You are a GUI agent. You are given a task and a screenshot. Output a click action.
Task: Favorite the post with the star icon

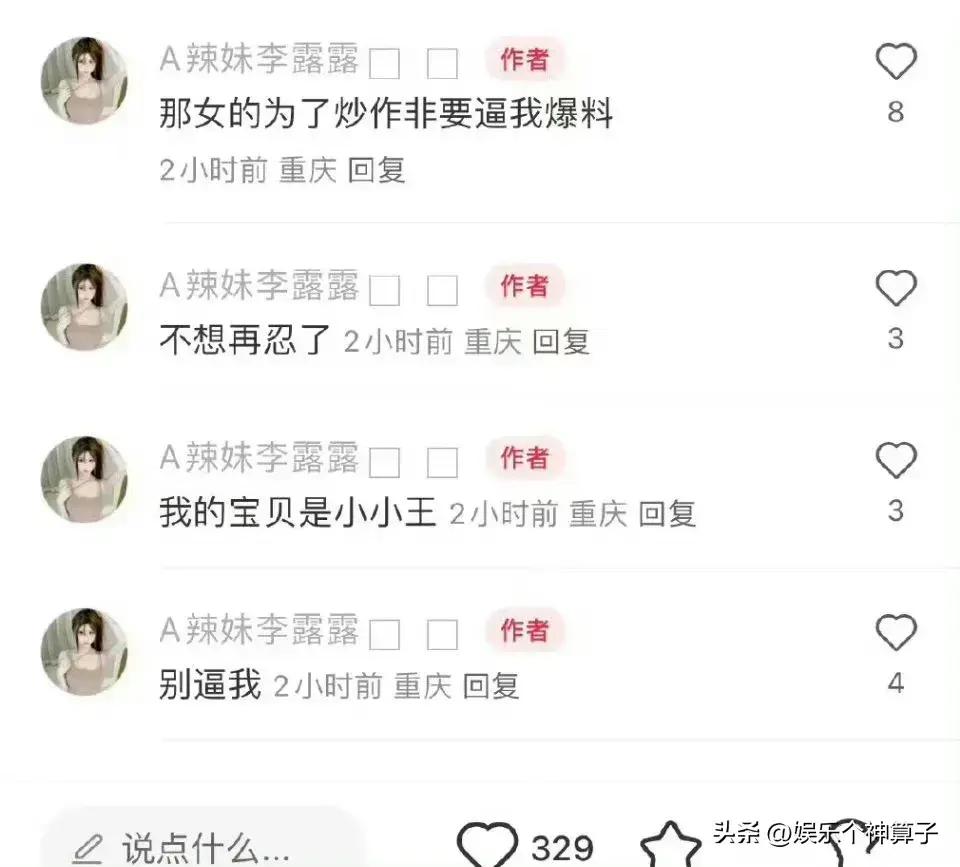[x=671, y=848]
